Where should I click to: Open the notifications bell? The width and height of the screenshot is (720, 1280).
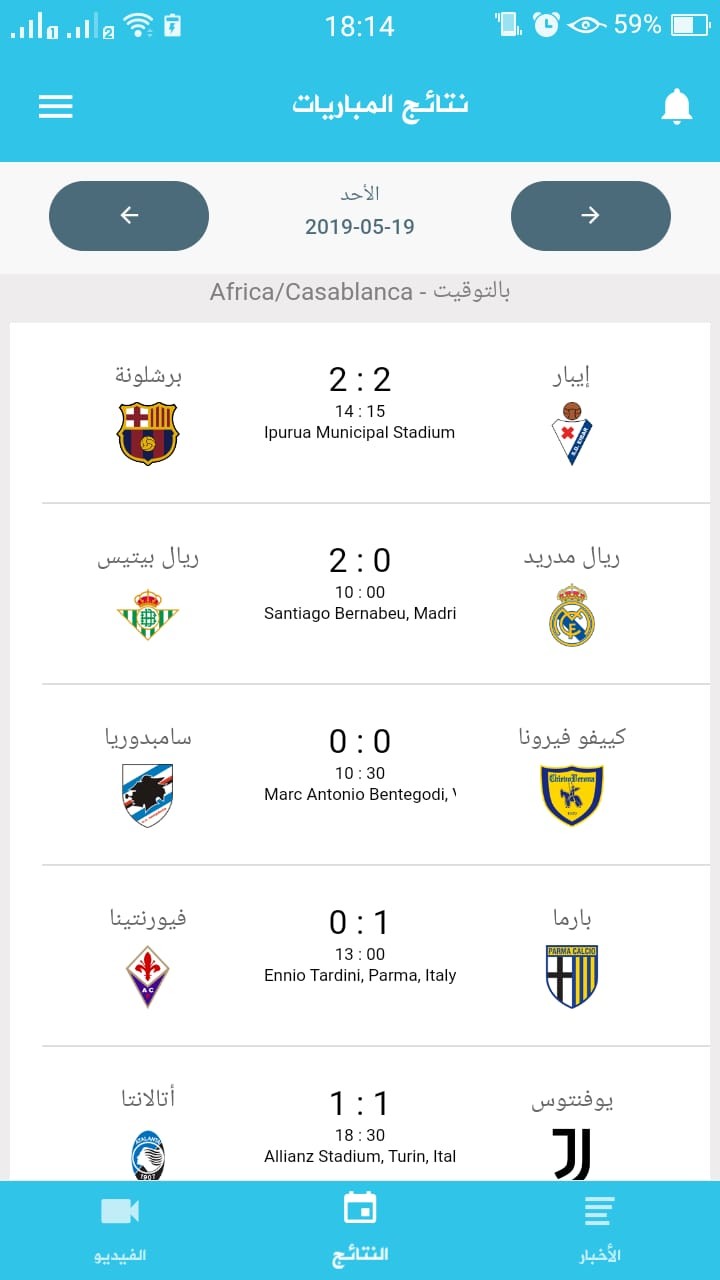point(677,106)
